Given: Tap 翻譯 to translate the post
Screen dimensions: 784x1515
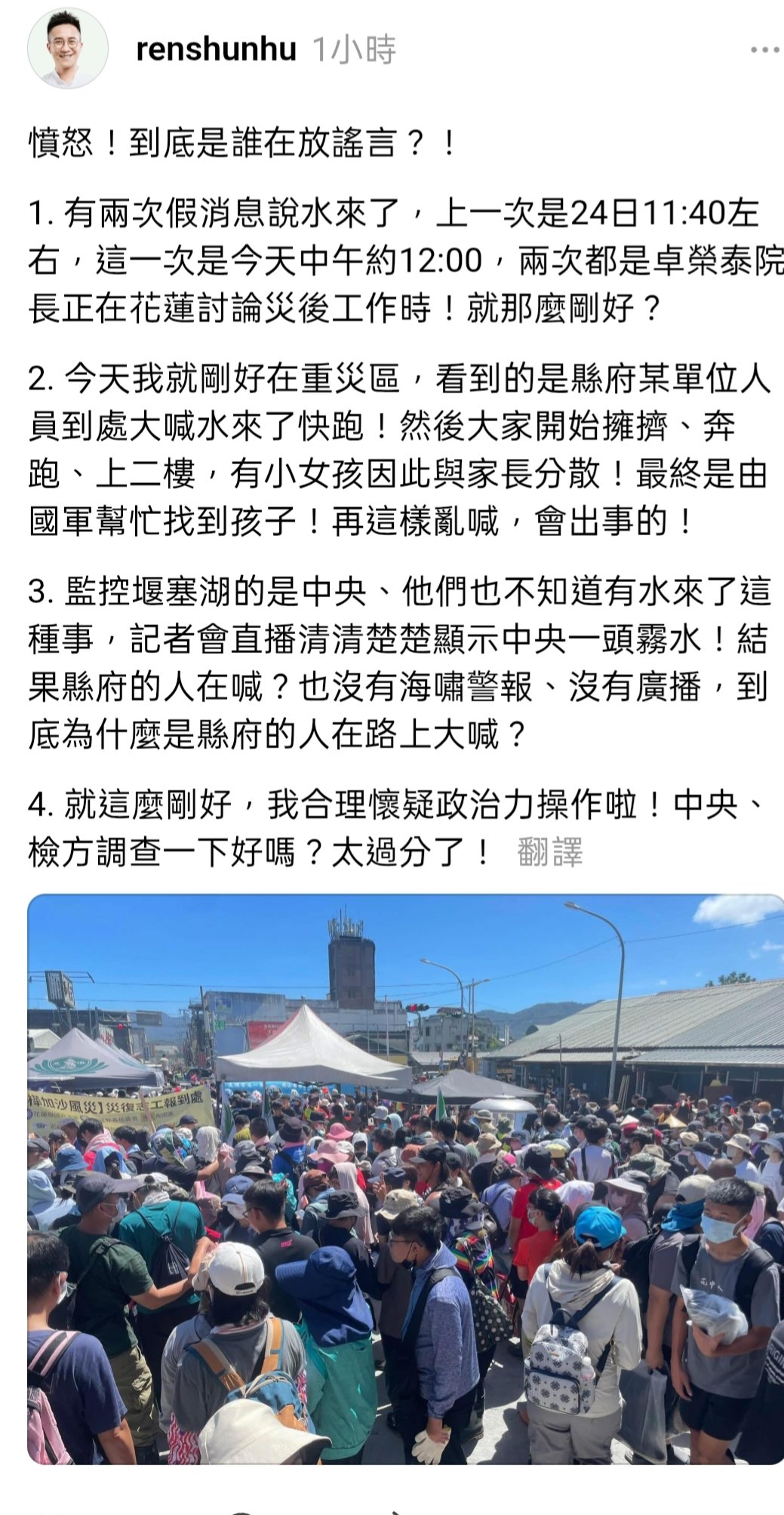Looking at the screenshot, I should tap(550, 853).
